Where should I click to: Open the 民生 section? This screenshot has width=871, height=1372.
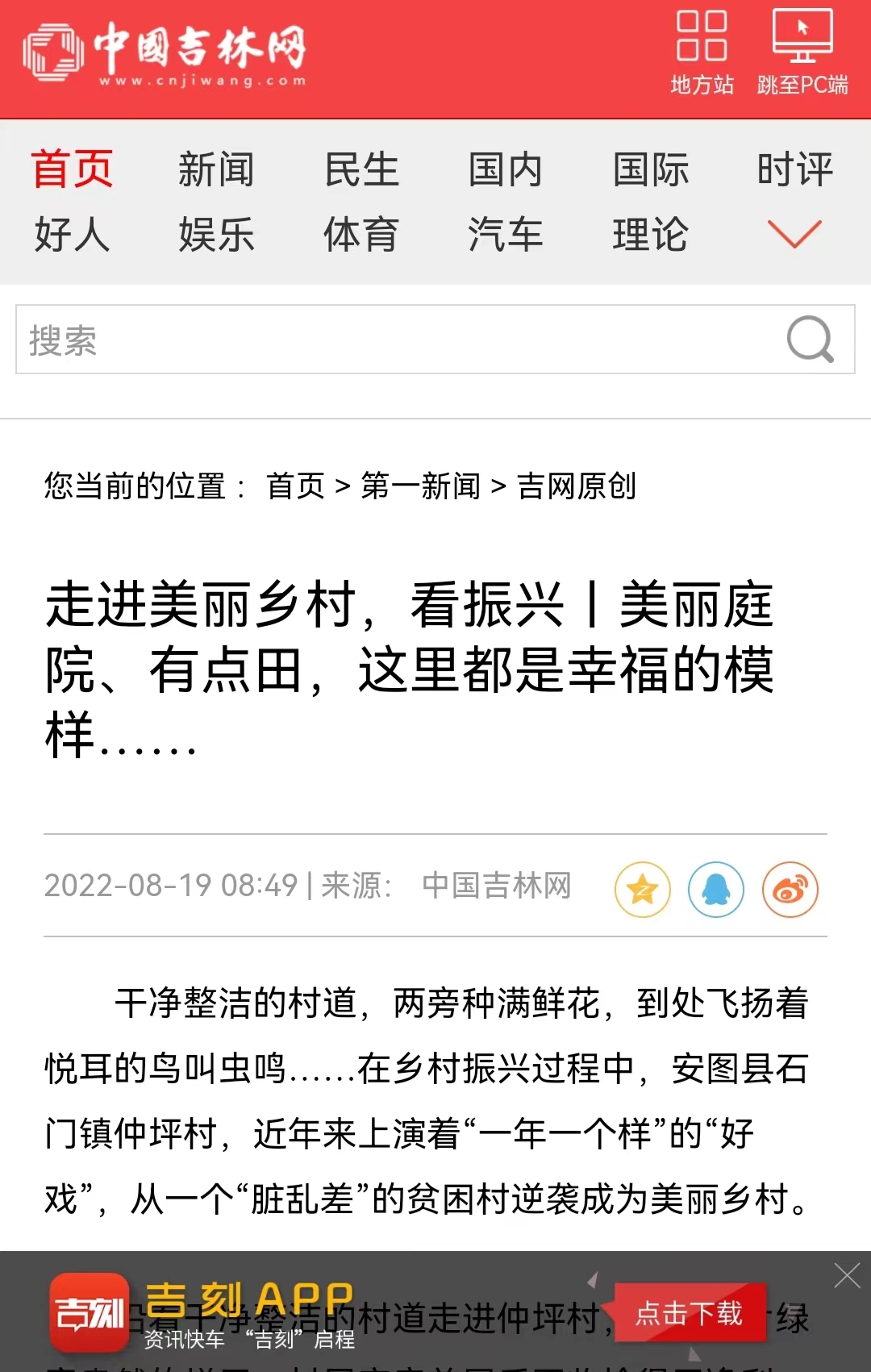(361, 169)
